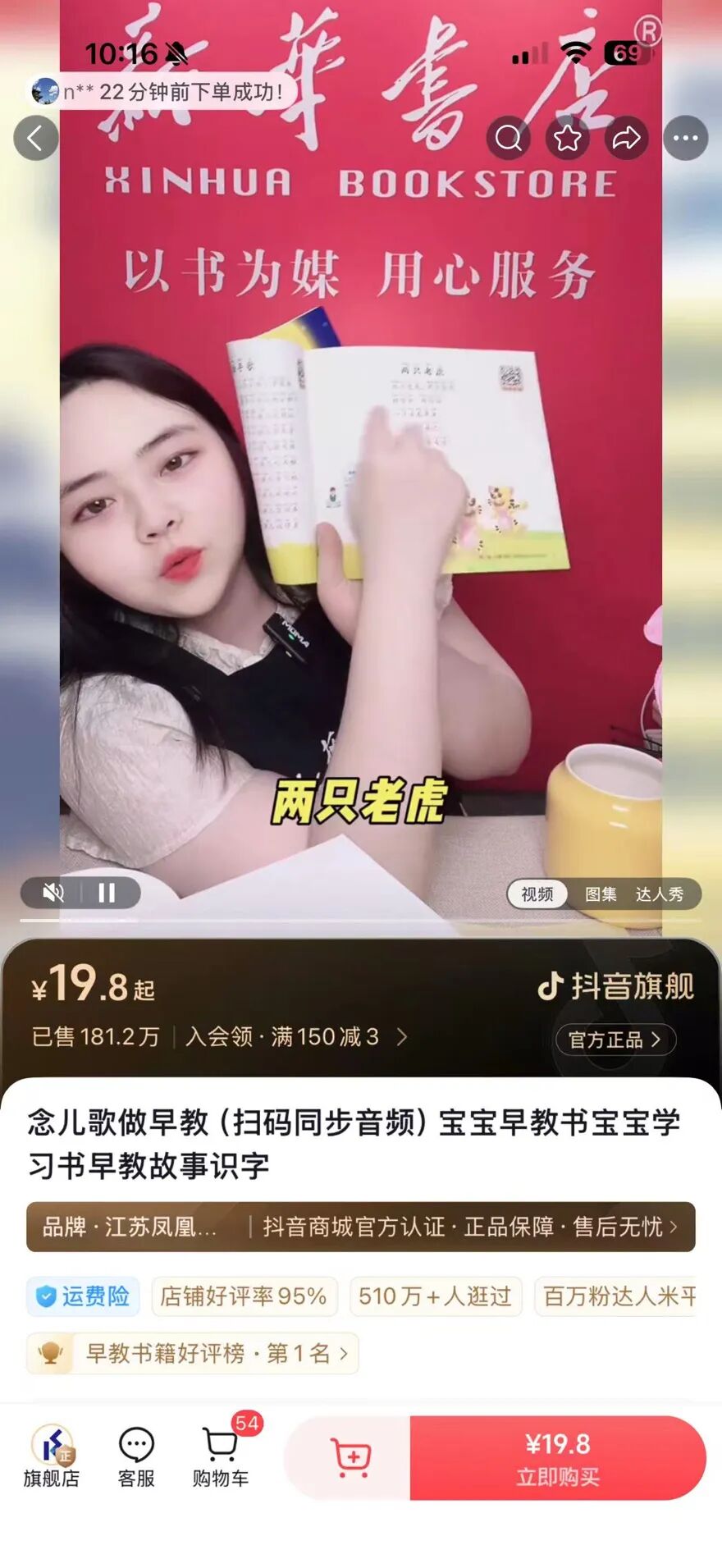Image resolution: width=722 pixels, height=1568 pixels.
Task: Select the 视频 media tab
Action: click(x=537, y=894)
